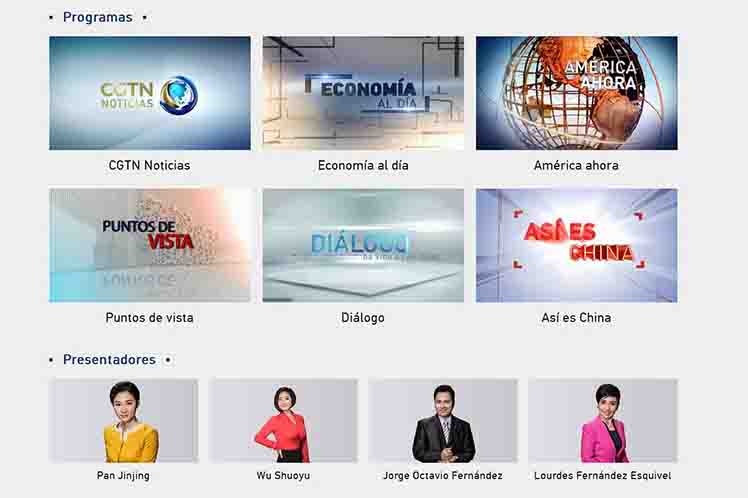Image resolution: width=748 pixels, height=498 pixels.
Task: View the Puntos de vista program
Action: [150, 246]
